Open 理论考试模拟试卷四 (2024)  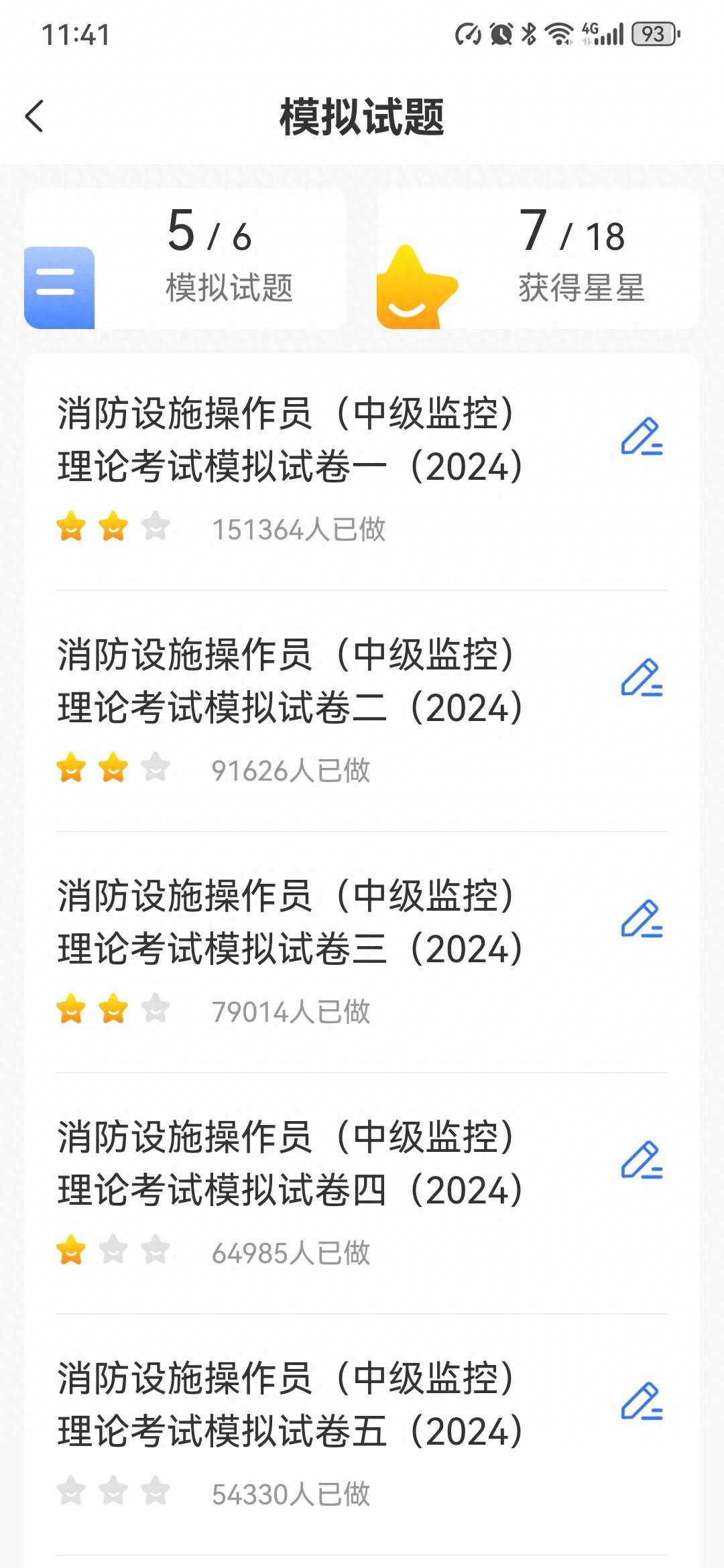[290, 1164]
